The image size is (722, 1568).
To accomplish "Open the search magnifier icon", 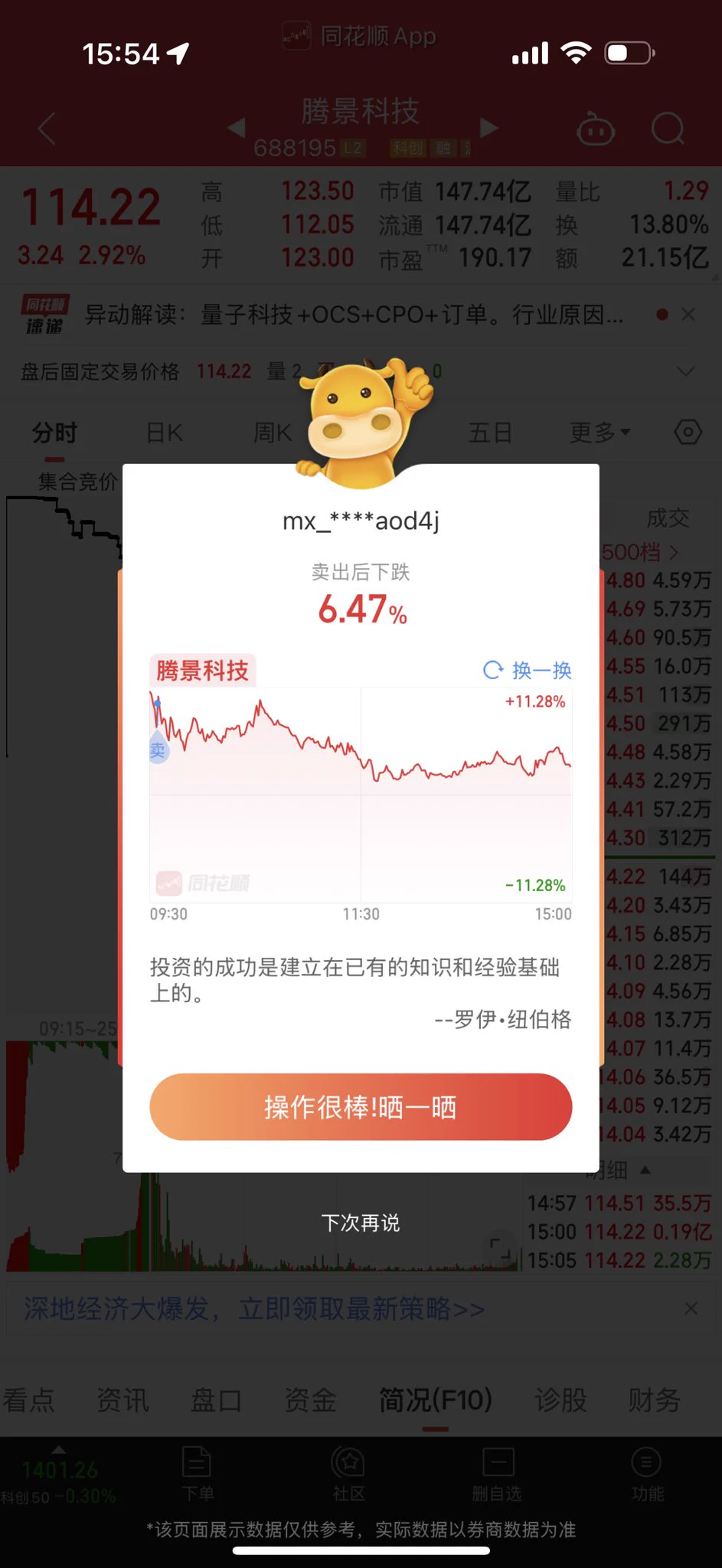I will click(x=668, y=129).
